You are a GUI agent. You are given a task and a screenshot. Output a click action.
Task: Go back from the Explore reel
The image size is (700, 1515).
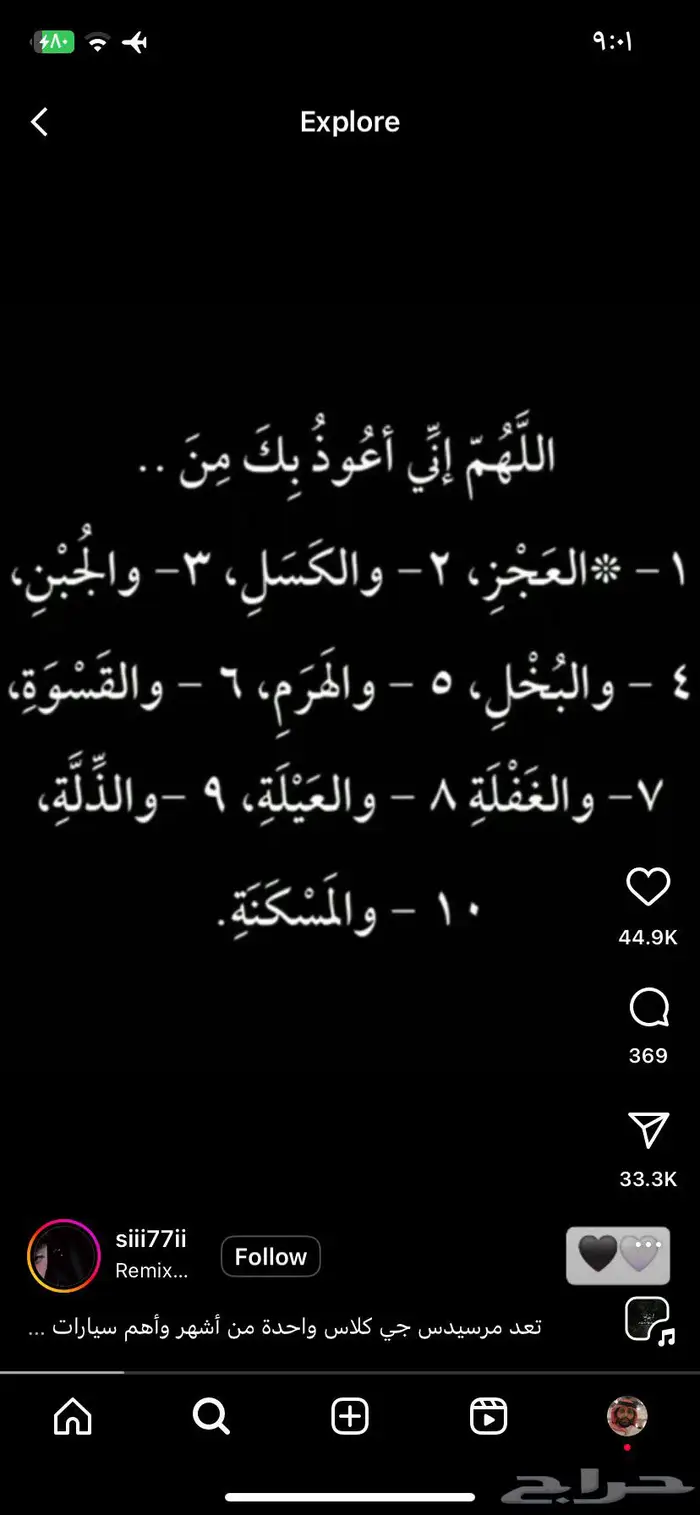[x=39, y=122]
